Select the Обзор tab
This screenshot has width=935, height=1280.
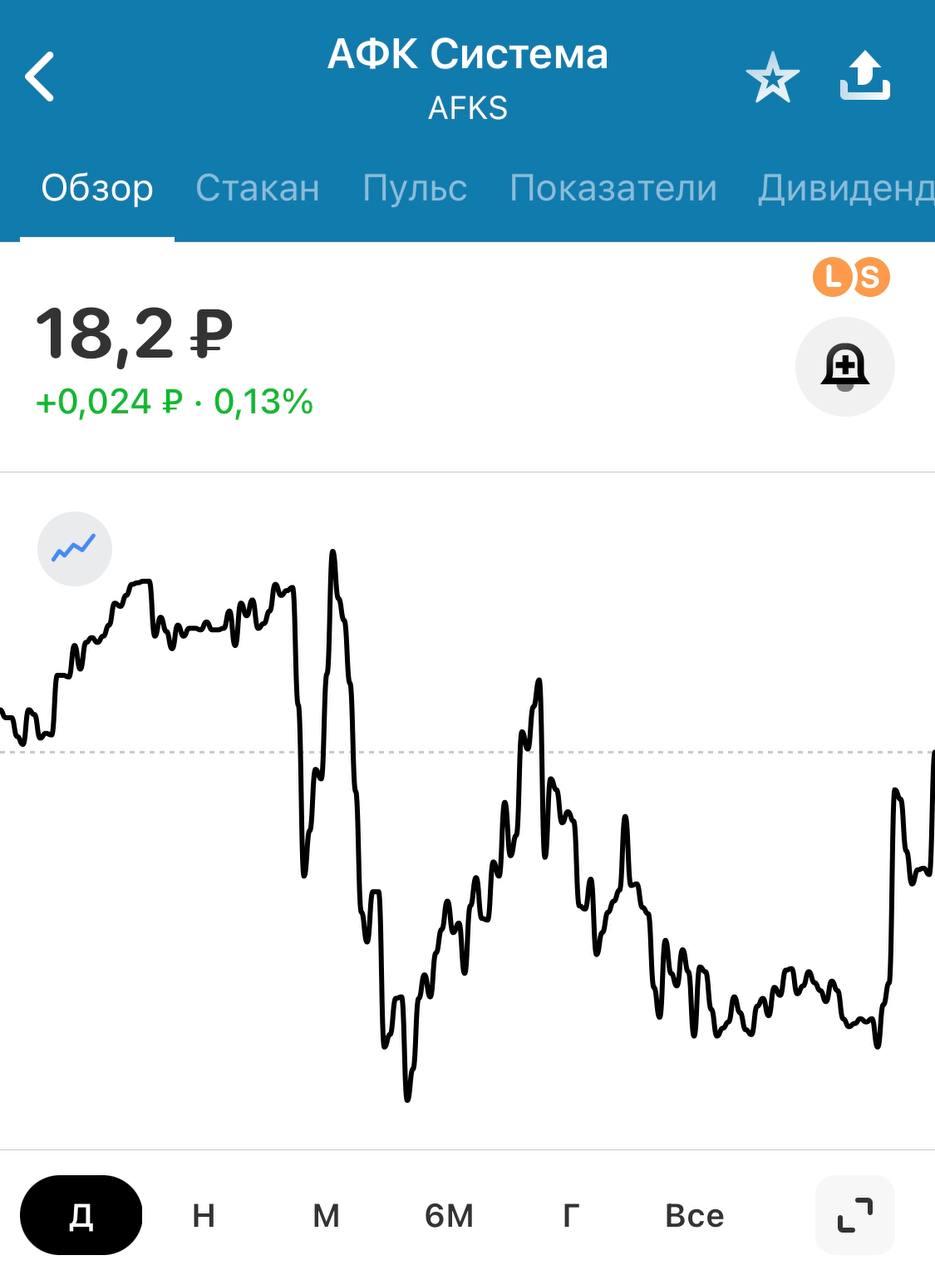point(97,188)
